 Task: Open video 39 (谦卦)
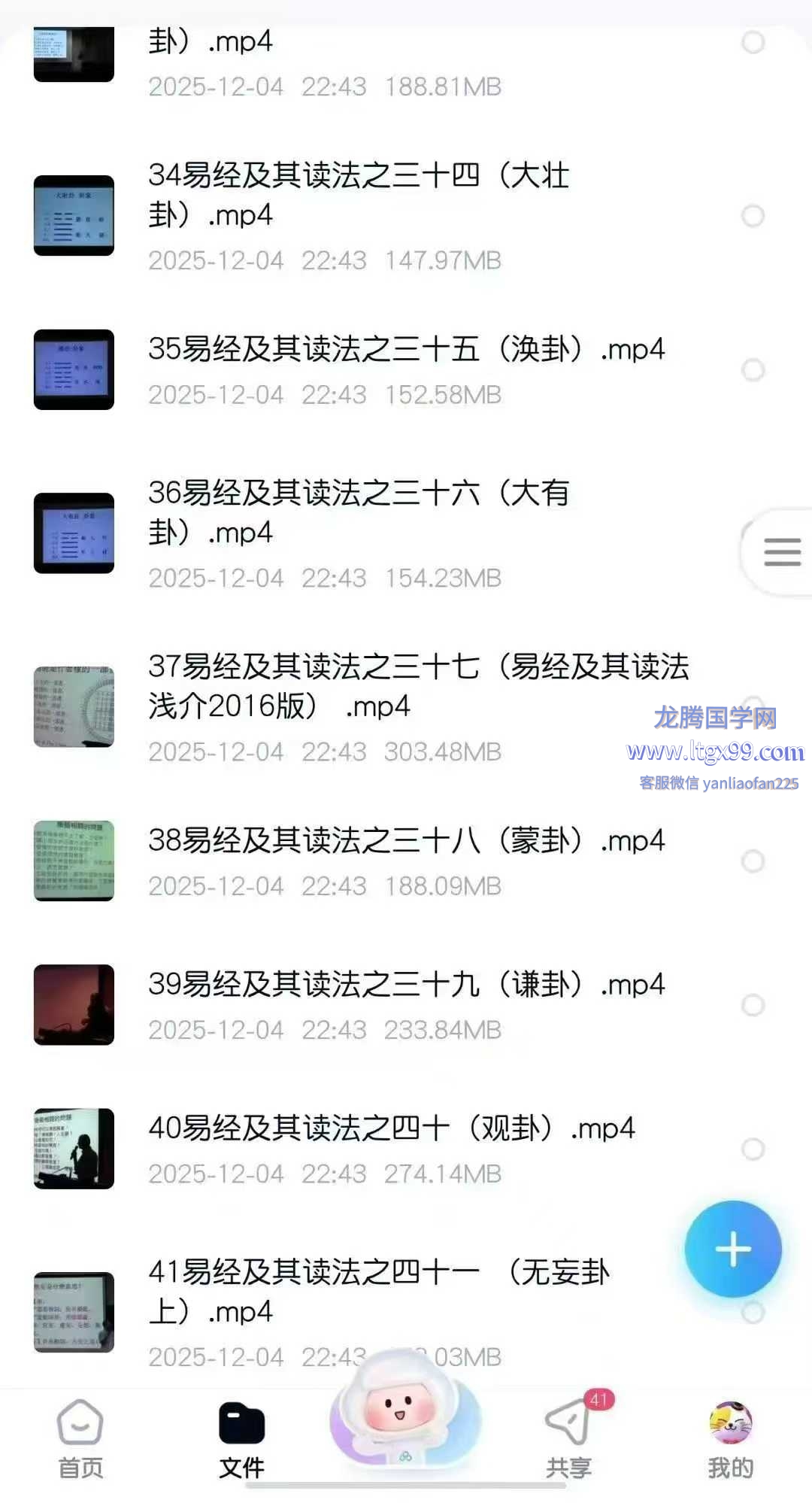coord(406,984)
